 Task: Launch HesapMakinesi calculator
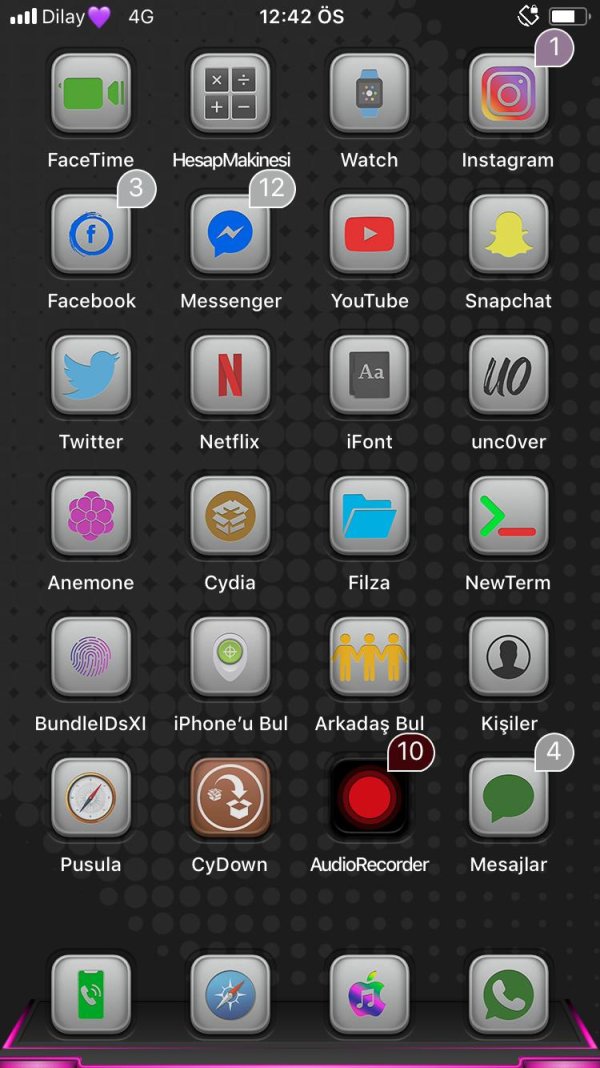click(x=230, y=94)
